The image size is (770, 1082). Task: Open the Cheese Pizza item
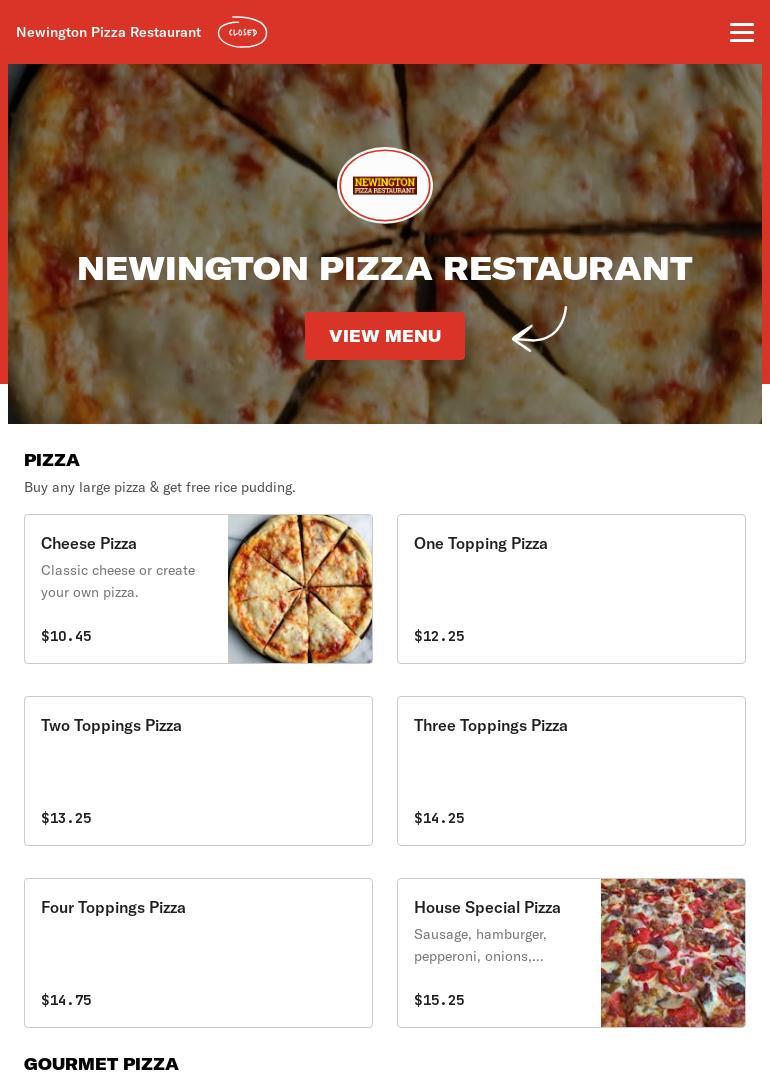pyautogui.click(x=198, y=589)
